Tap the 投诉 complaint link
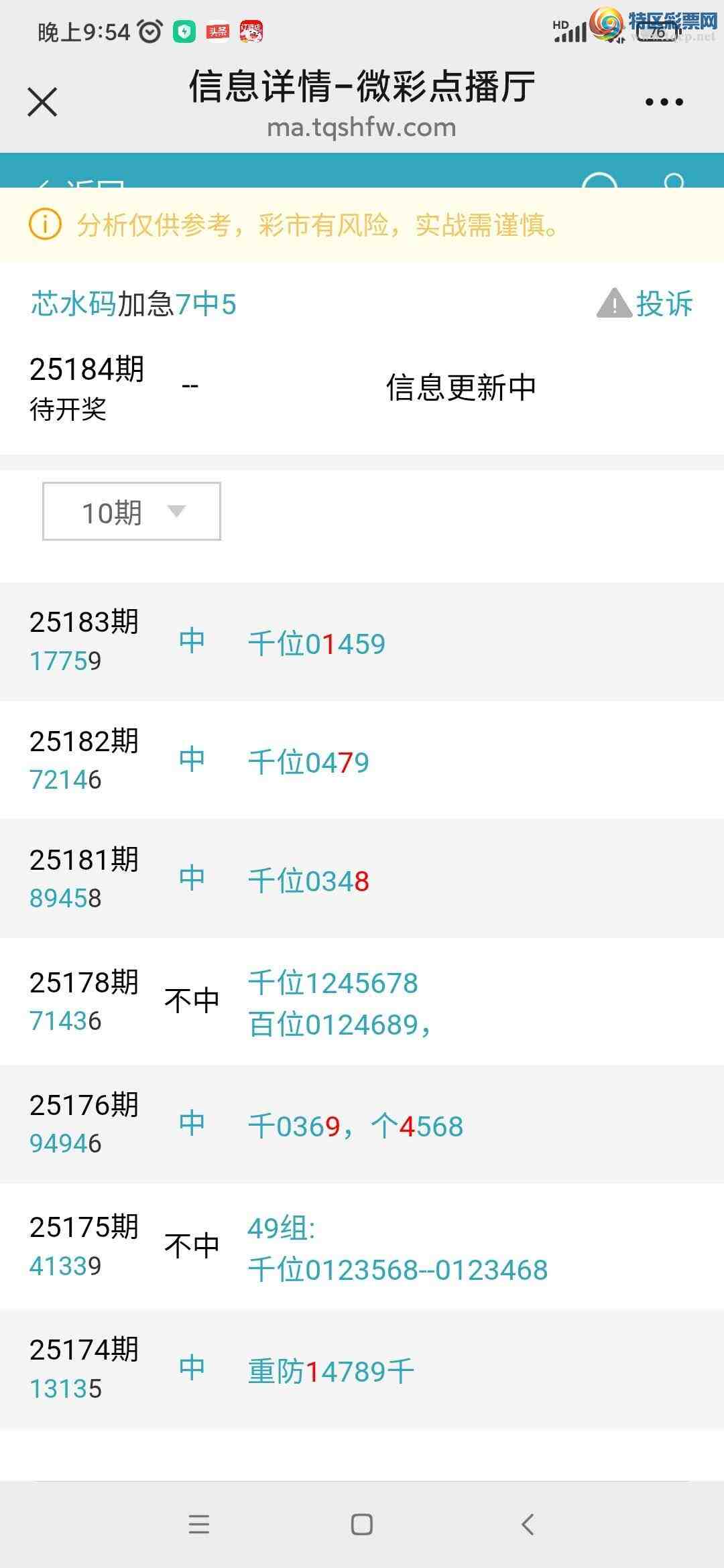724x1568 pixels. click(x=645, y=304)
